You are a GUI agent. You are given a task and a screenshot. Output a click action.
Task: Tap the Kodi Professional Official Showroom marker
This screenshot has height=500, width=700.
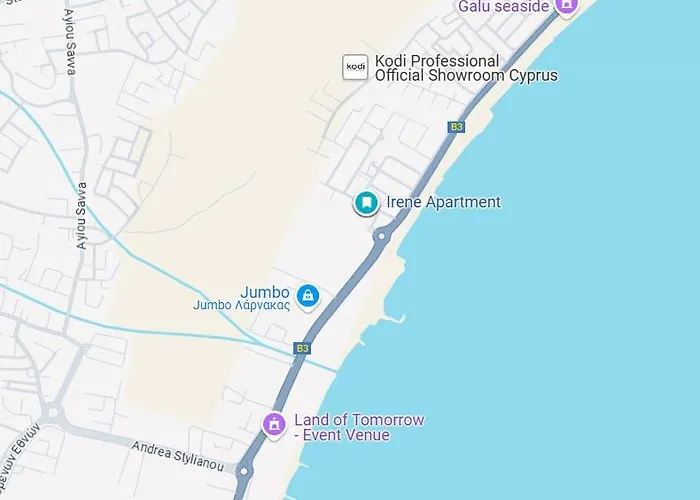point(355,66)
